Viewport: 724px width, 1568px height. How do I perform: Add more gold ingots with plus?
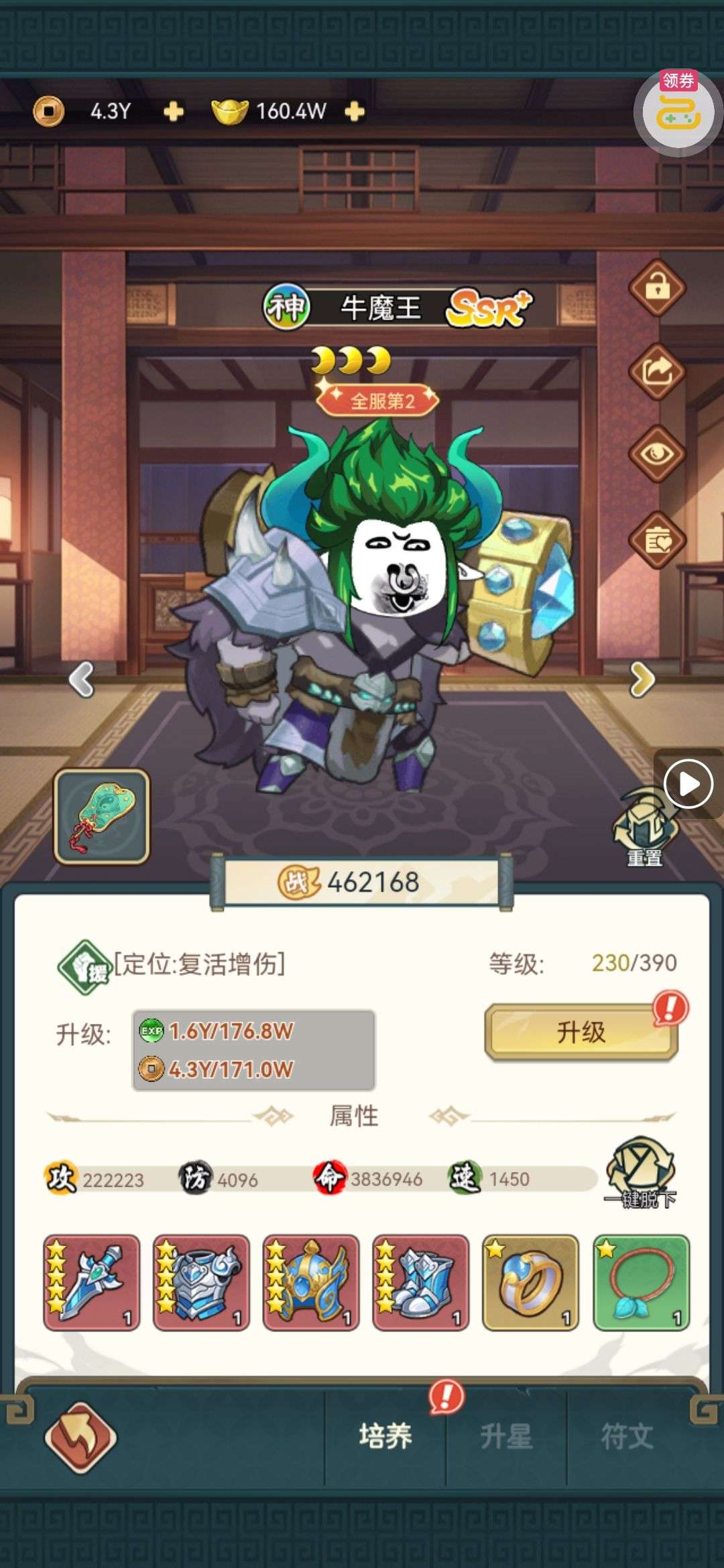click(355, 111)
